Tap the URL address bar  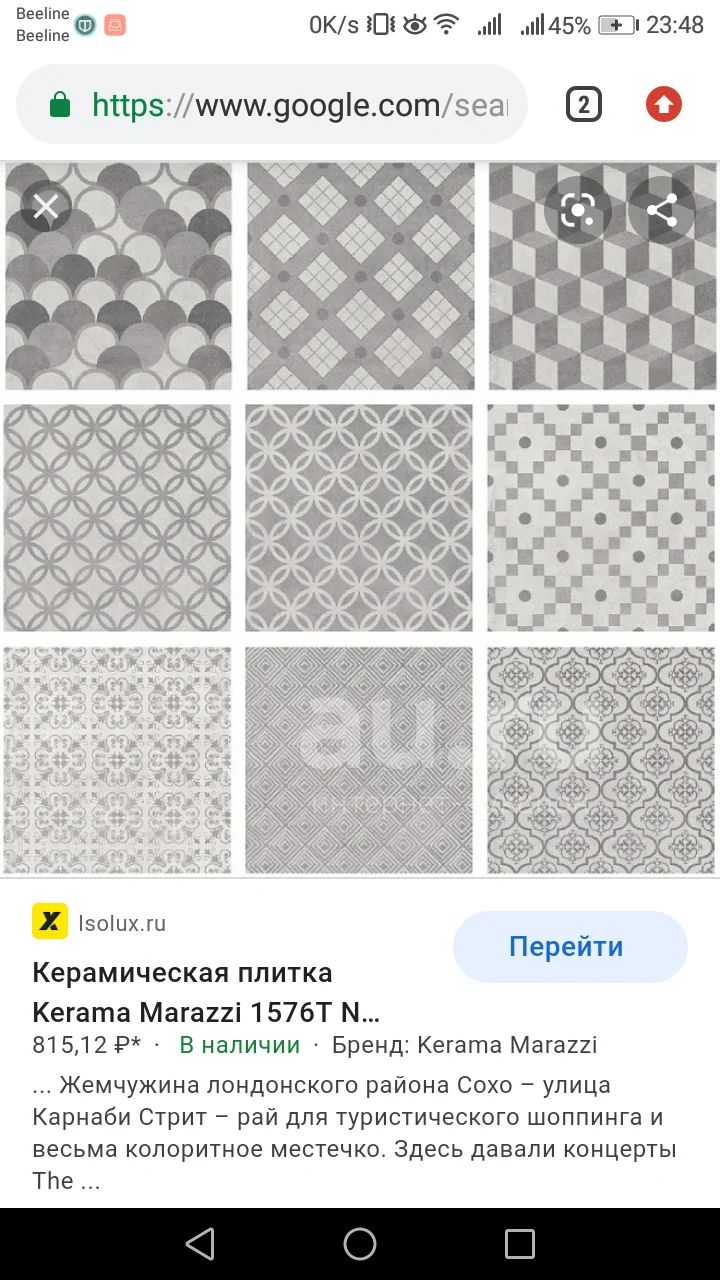[272, 105]
